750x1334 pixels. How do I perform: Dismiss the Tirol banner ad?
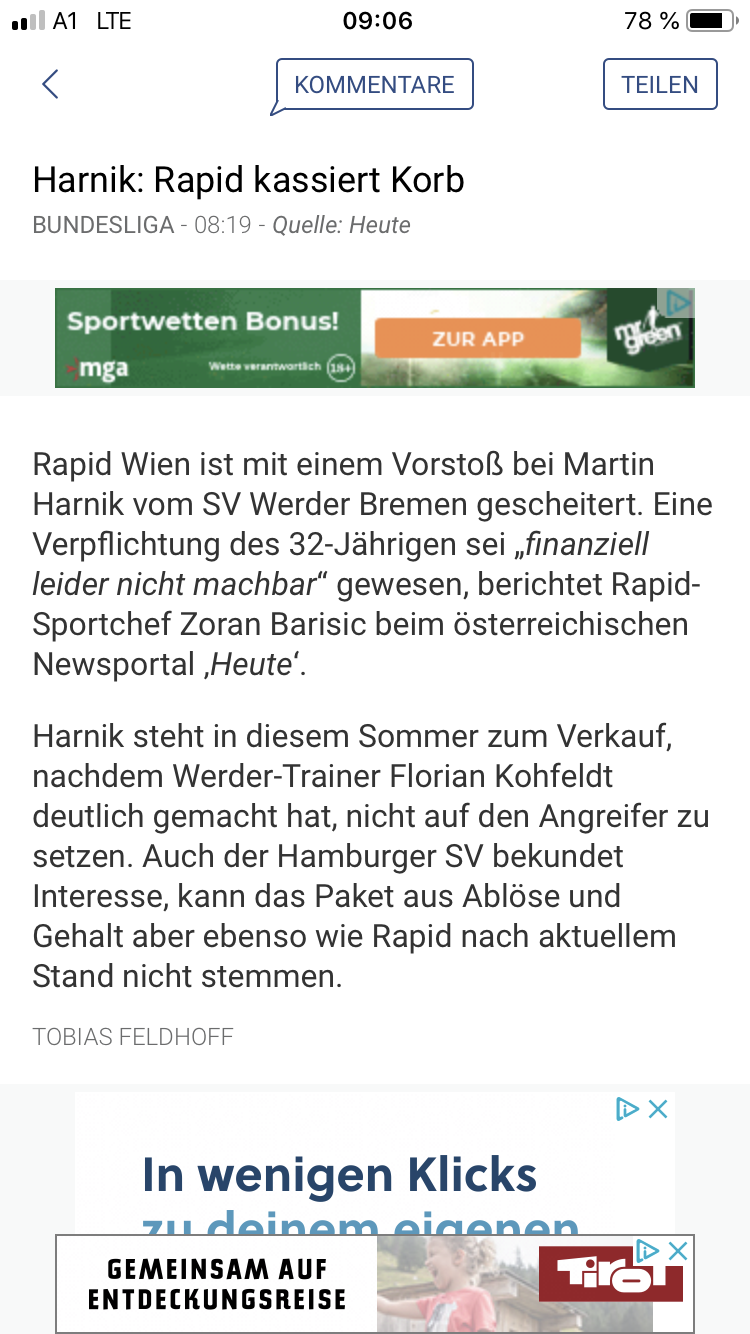click(678, 1250)
